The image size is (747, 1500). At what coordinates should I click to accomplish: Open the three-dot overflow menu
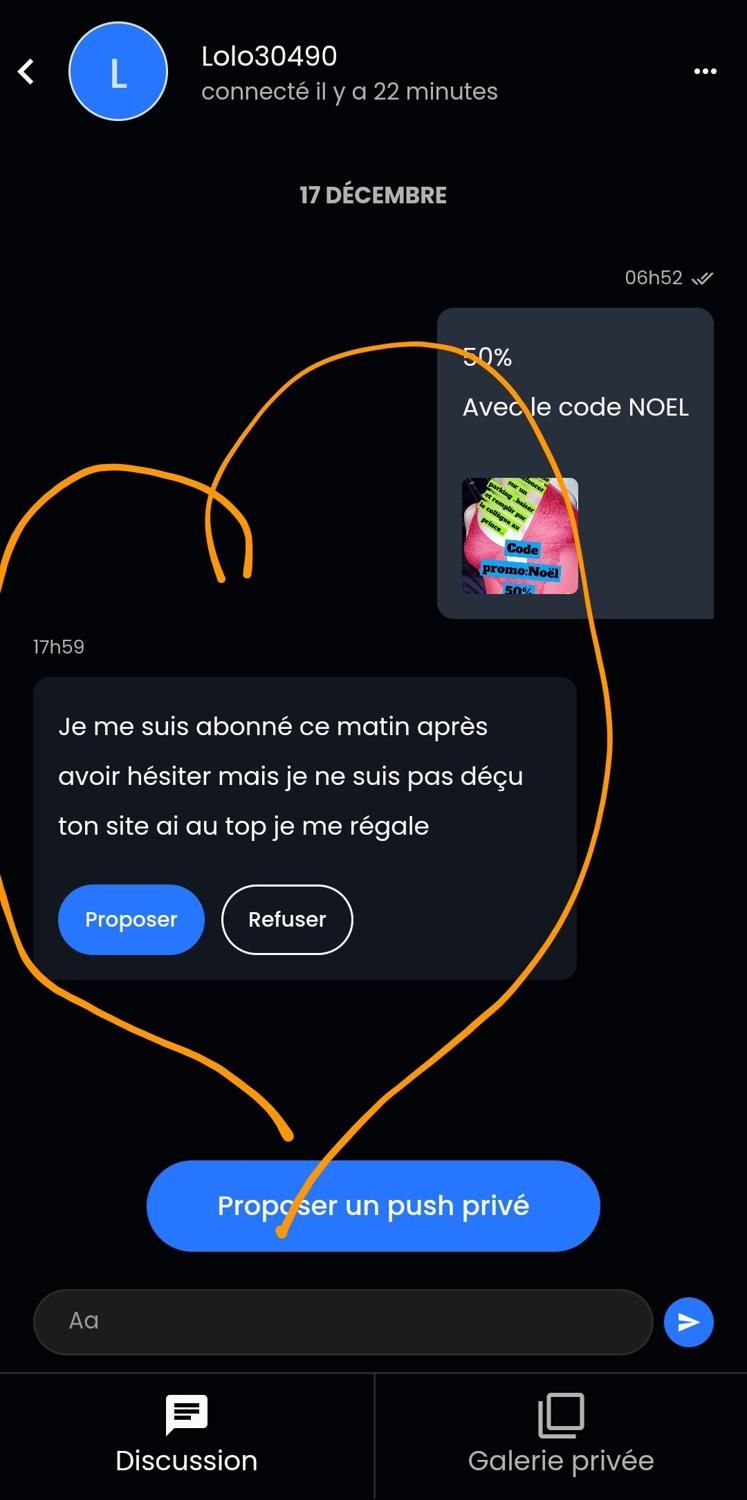[705, 71]
